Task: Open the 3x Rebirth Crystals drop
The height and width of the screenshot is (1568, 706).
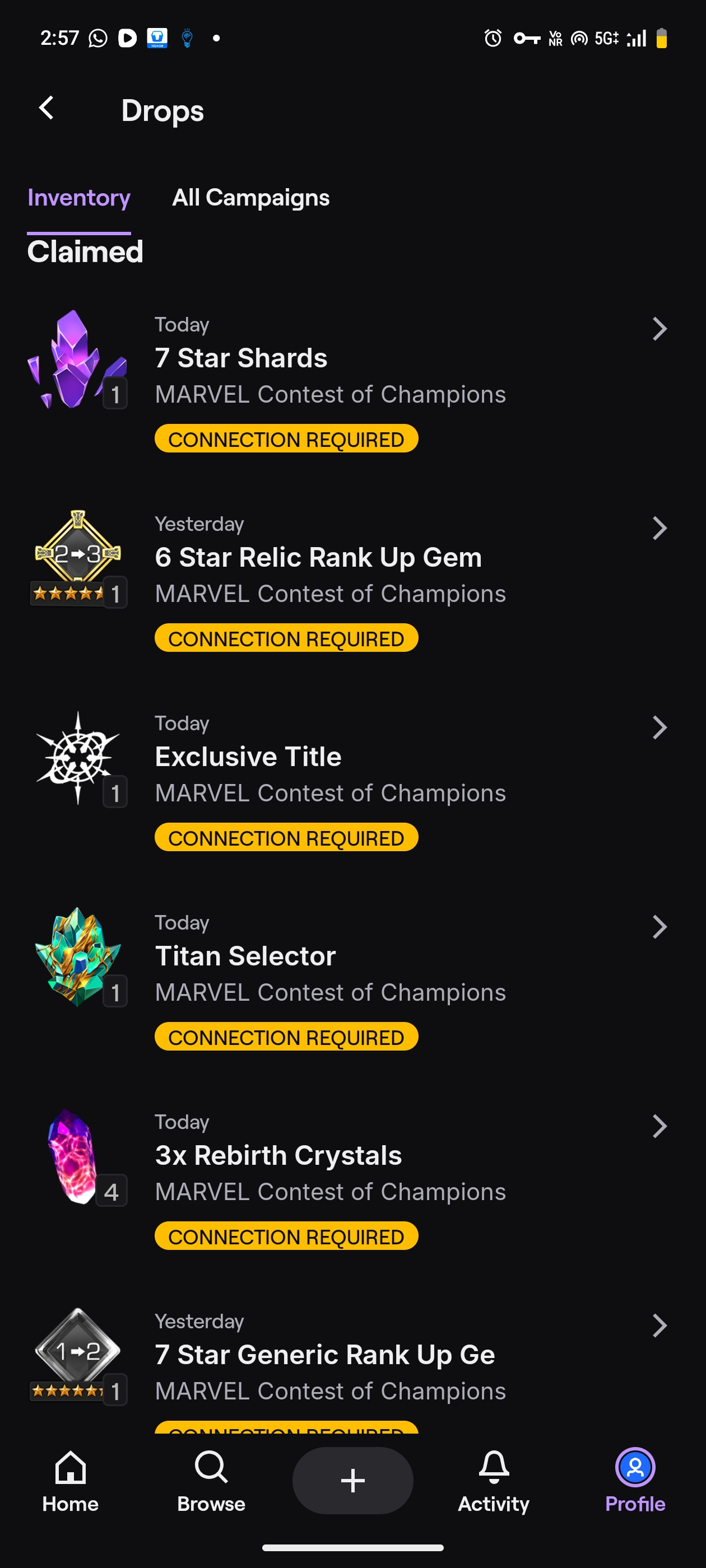Action: tap(329, 1156)
